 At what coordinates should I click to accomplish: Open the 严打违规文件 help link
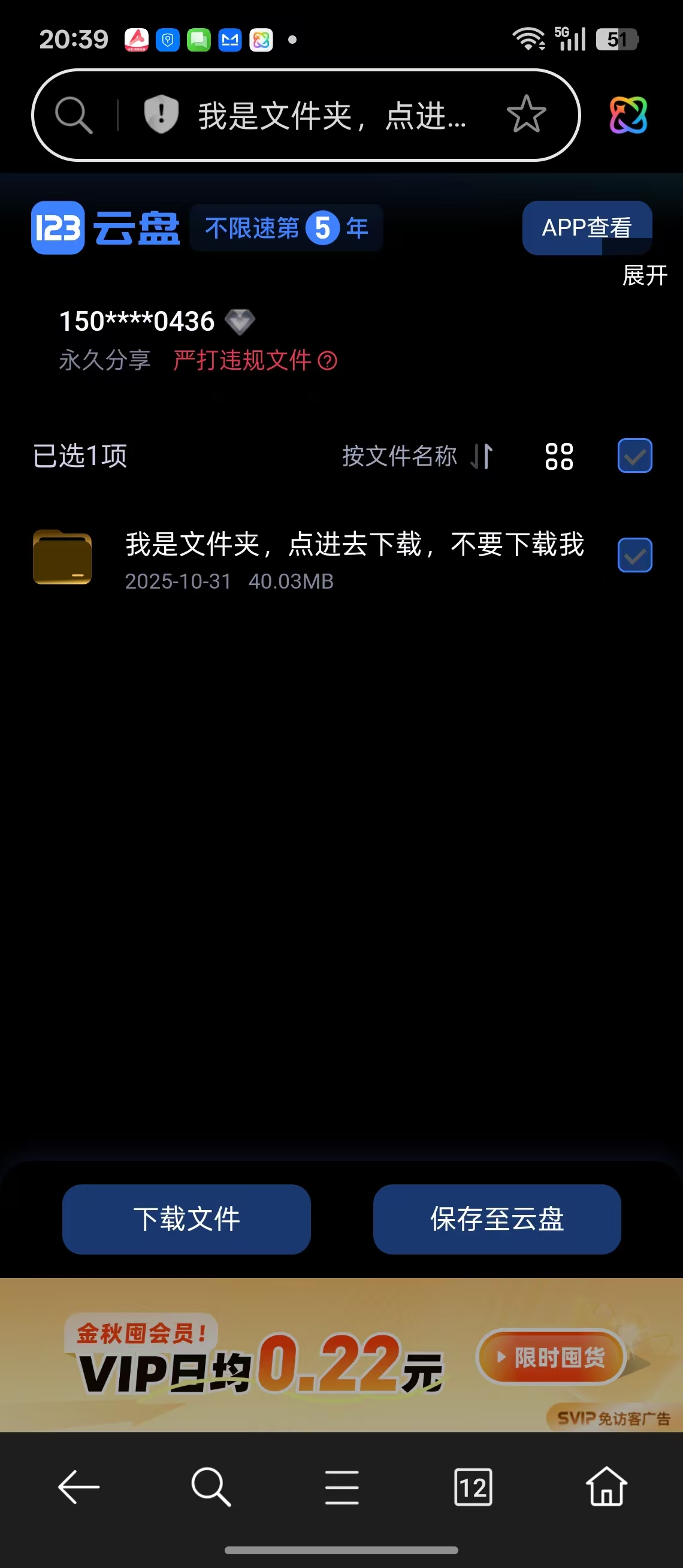pos(255,360)
